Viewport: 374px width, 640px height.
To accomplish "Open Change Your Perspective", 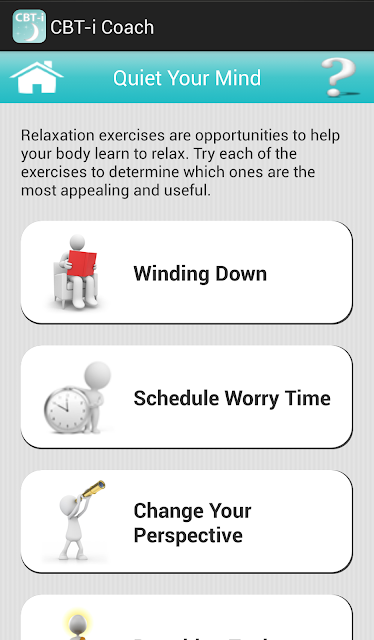I will click(x=187, y=522).
